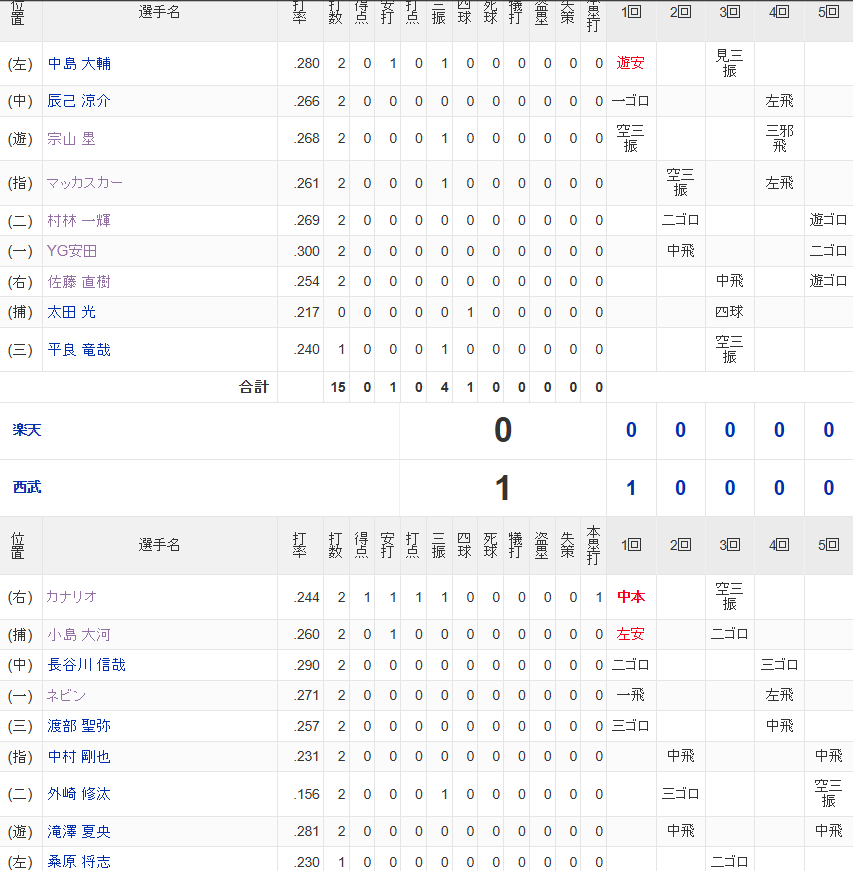Open the 楽天 team link
Viewport: 853px width, 871px height.
(x=27, y=430)
